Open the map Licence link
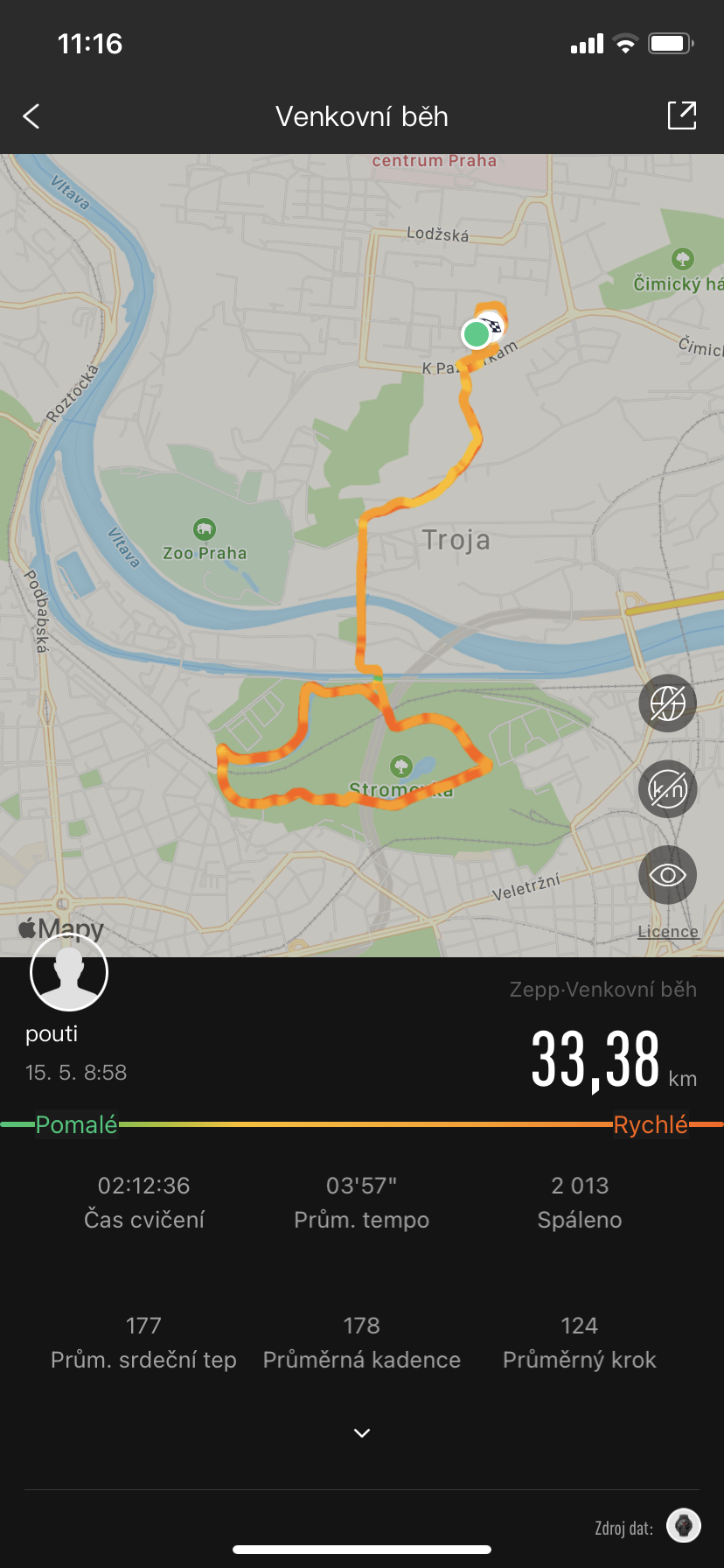 [668, 932]
